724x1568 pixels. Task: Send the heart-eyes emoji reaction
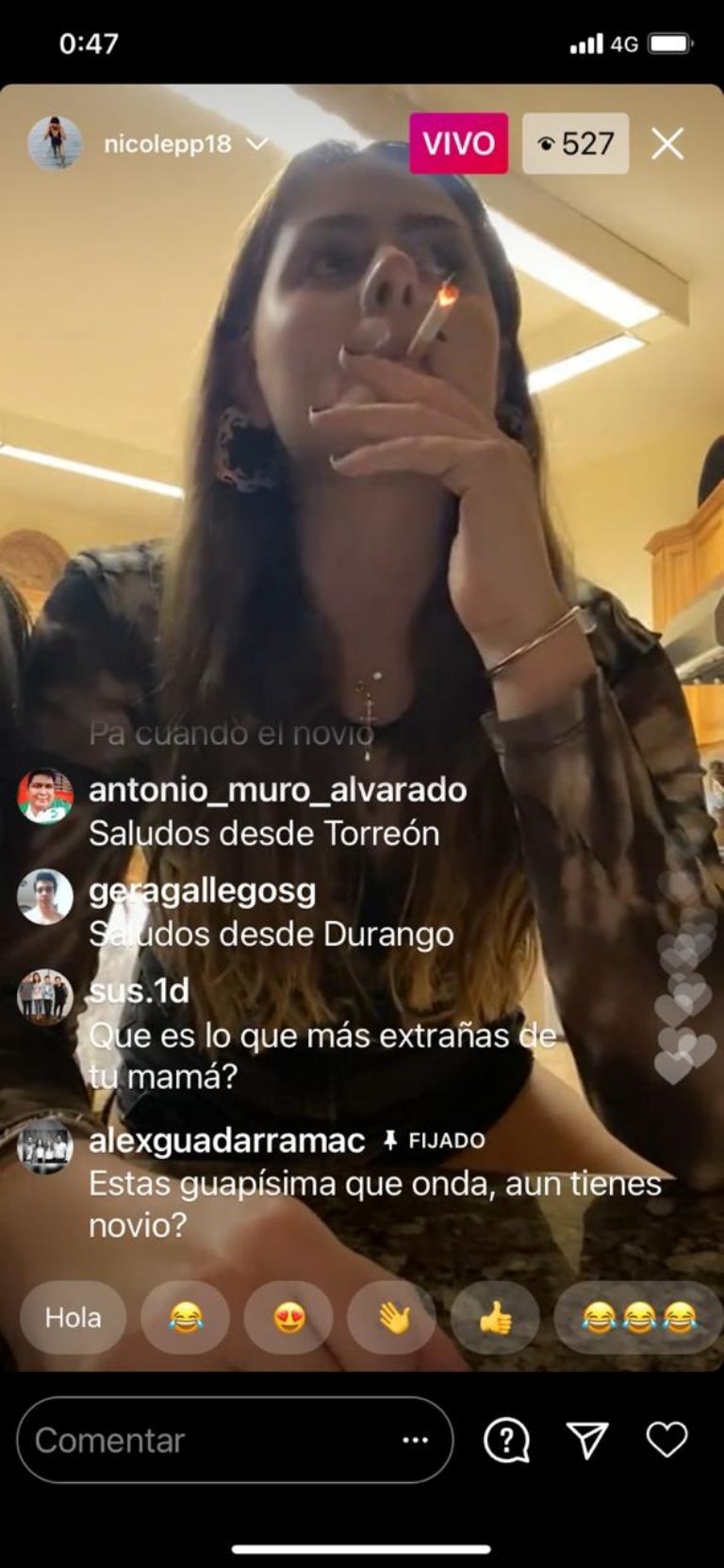click(288, 1317)
